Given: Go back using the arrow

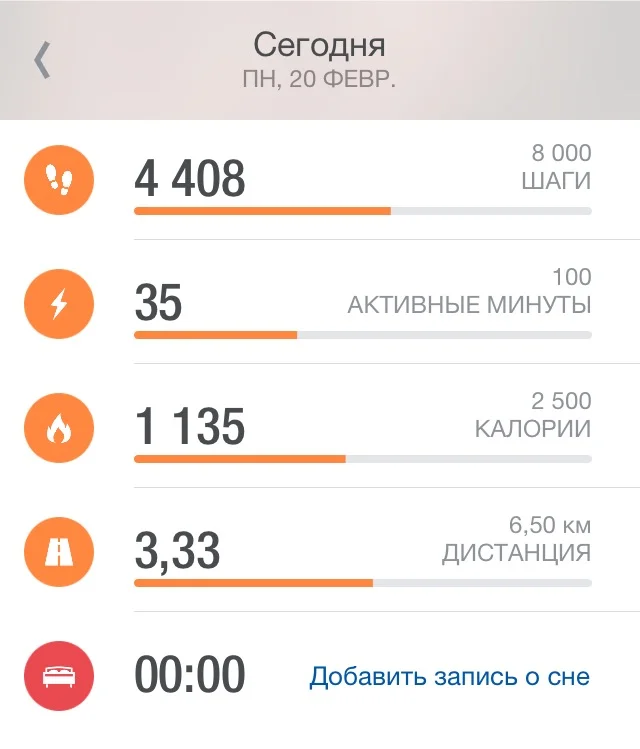Looking at the screenshot, I should pos(42,60).
